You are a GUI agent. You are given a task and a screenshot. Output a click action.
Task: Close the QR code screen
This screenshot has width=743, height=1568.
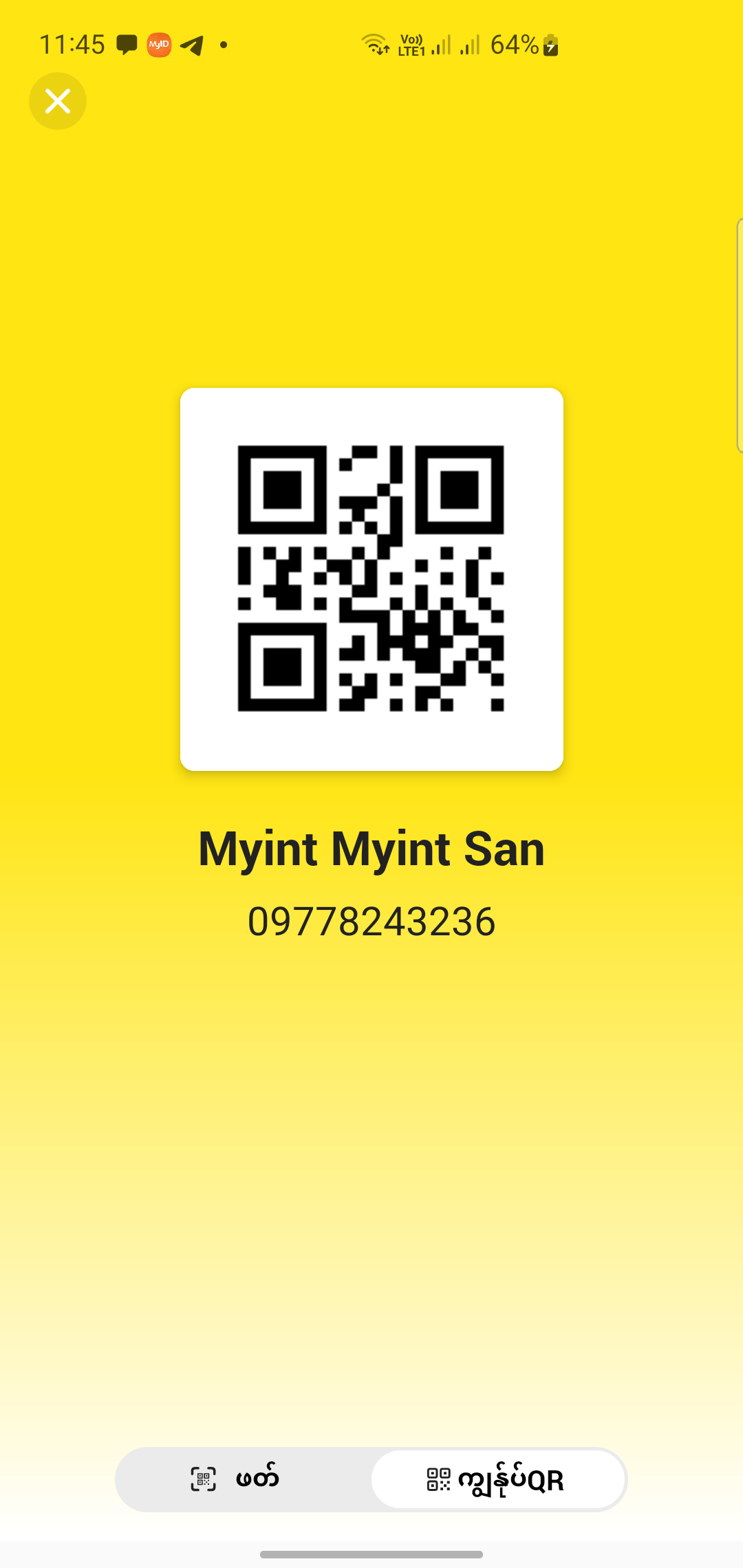pos(58,101)
